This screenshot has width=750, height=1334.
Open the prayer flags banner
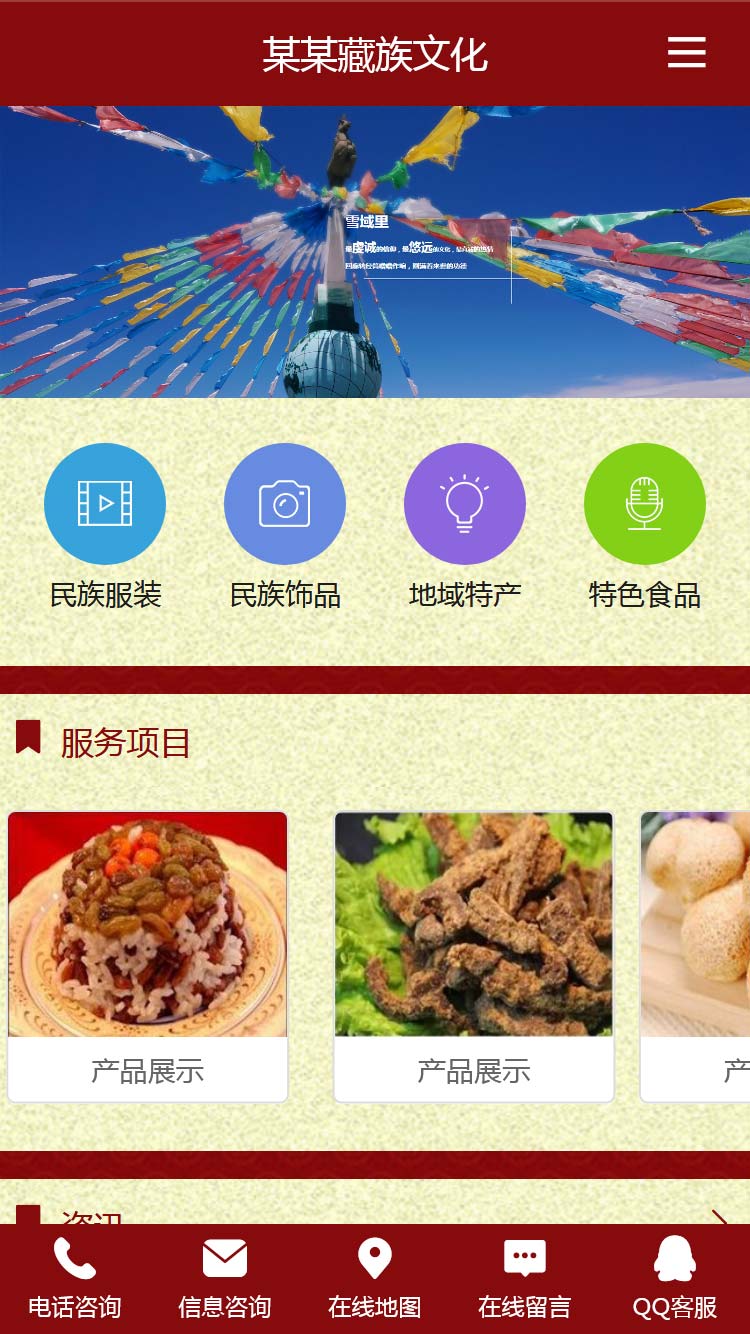[x=375, y=252]
